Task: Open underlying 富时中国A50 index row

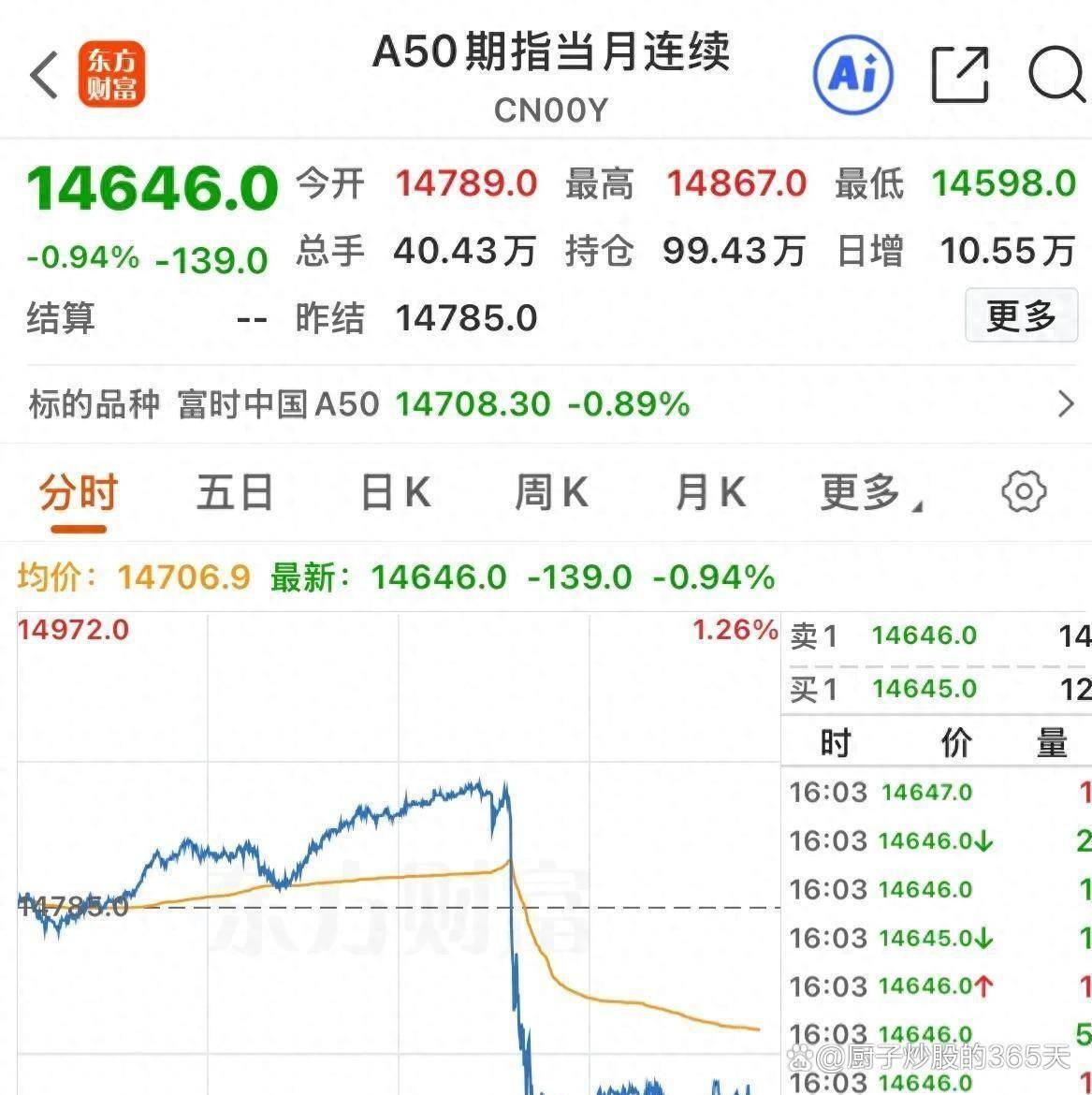Action: [546, 404]
